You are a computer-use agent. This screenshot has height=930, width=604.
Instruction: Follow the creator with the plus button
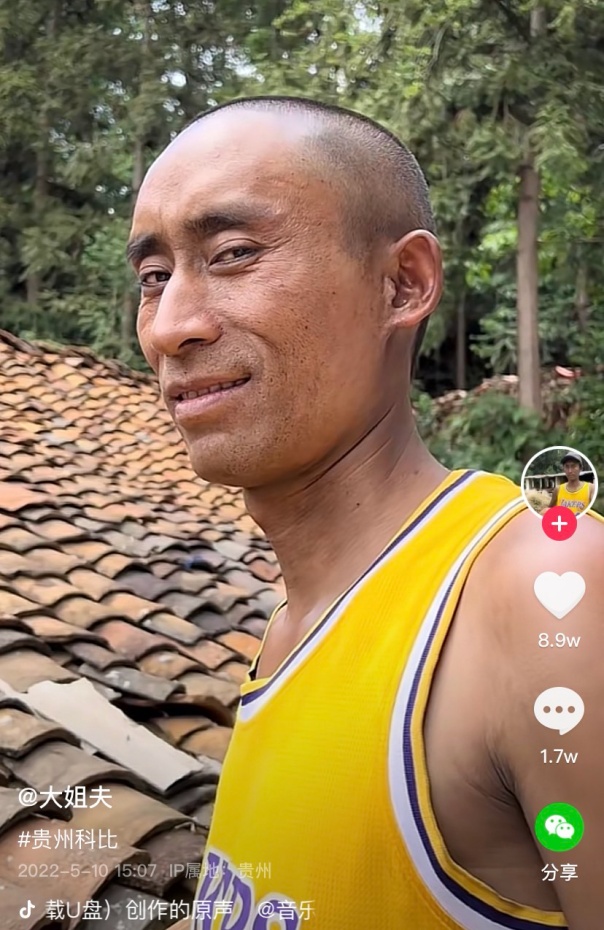click(x=559, y=524)
